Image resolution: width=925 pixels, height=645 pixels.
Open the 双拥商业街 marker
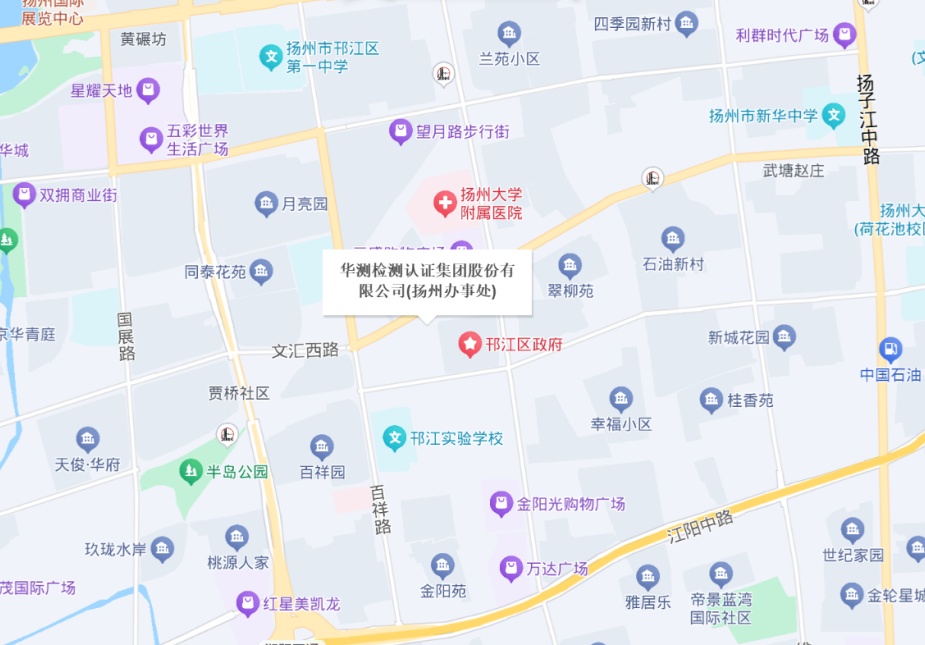click(24, 195)
